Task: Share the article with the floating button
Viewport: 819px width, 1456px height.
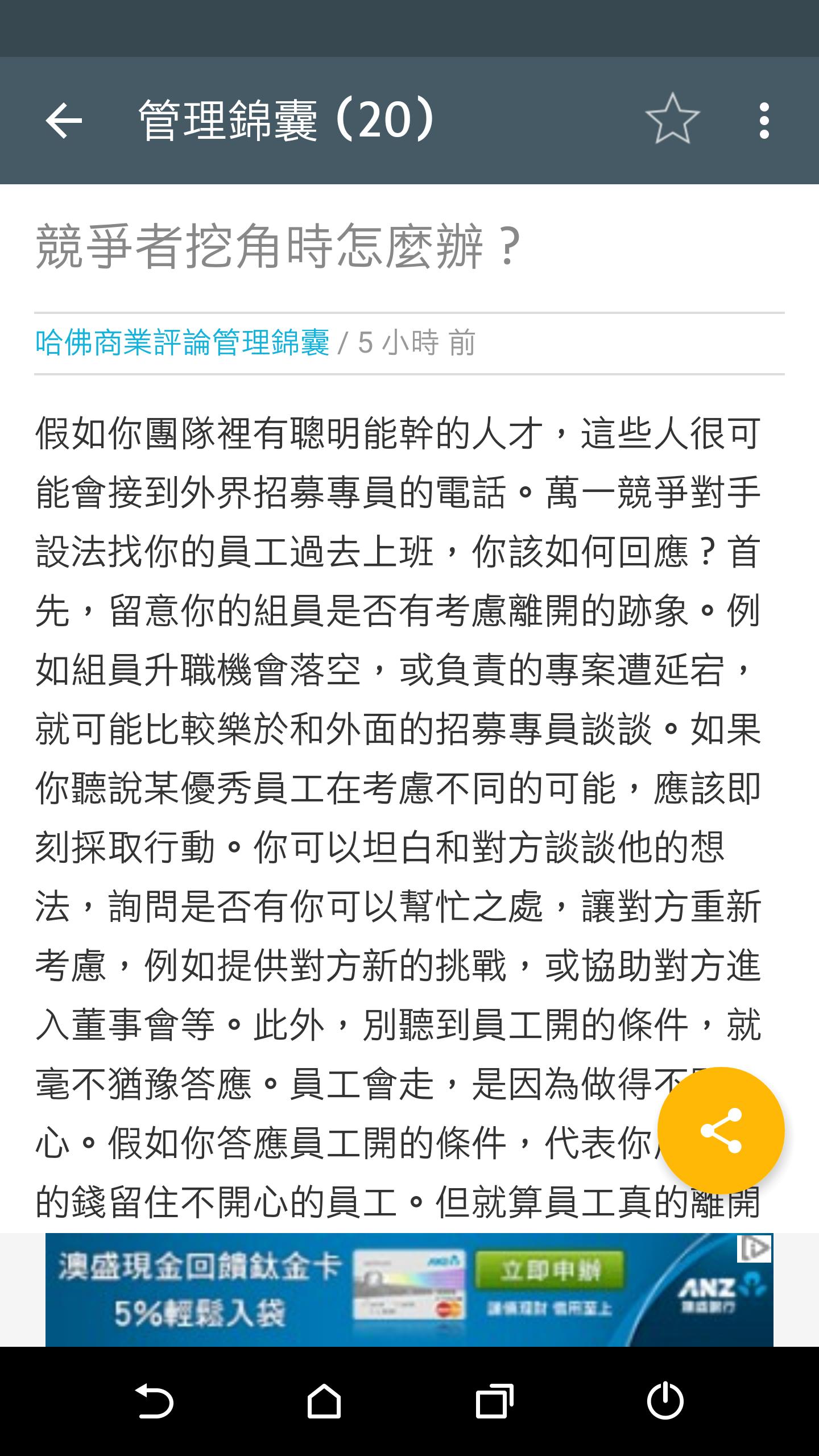Action: (721, 1131)
